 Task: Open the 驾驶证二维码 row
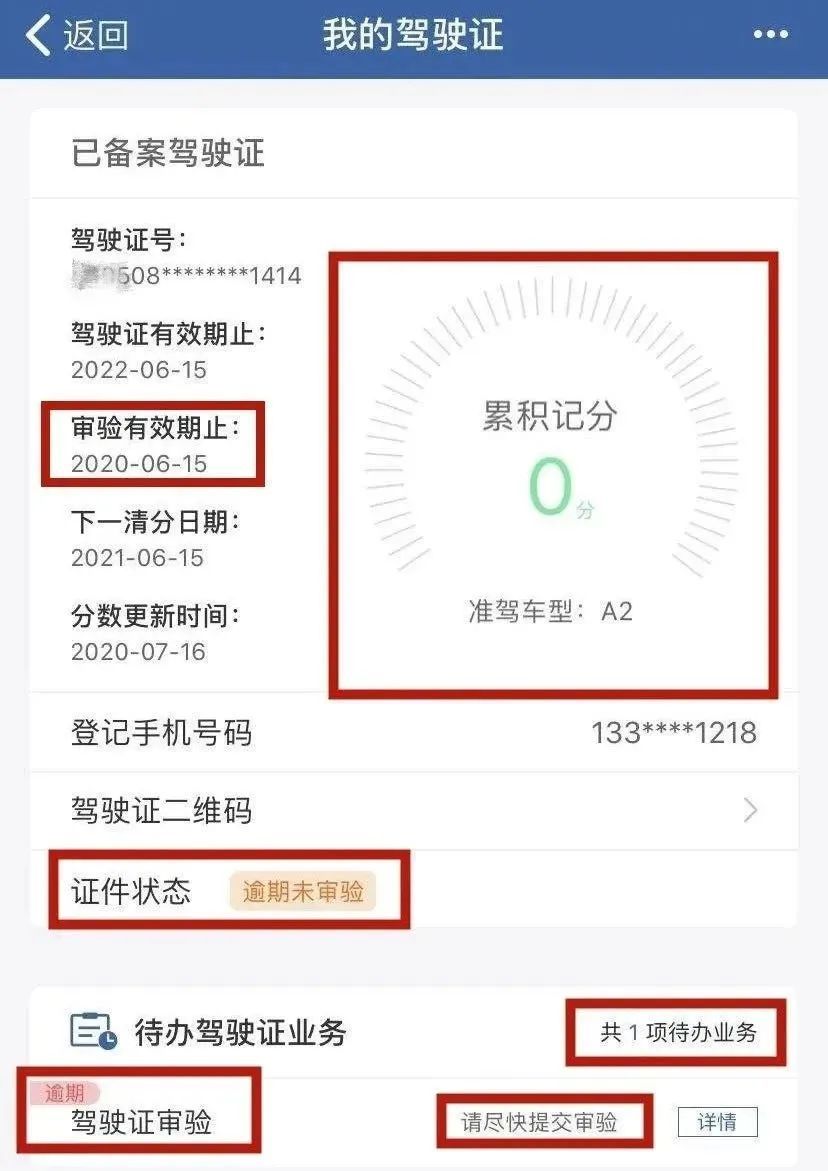pyautogui.click(x=414, y=810)
